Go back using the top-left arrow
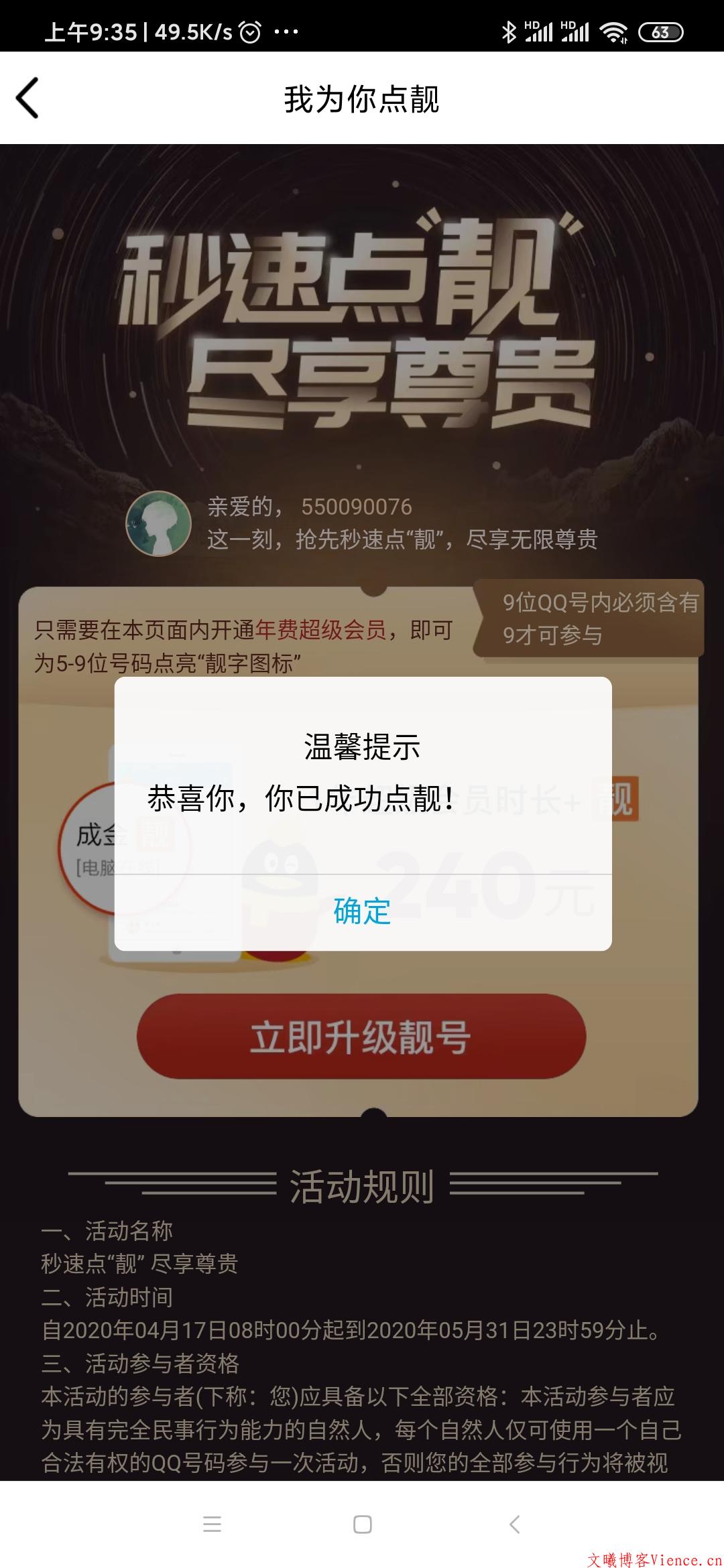The width and height of the screenshot is (724, 1568). click(x=27, y=99)
